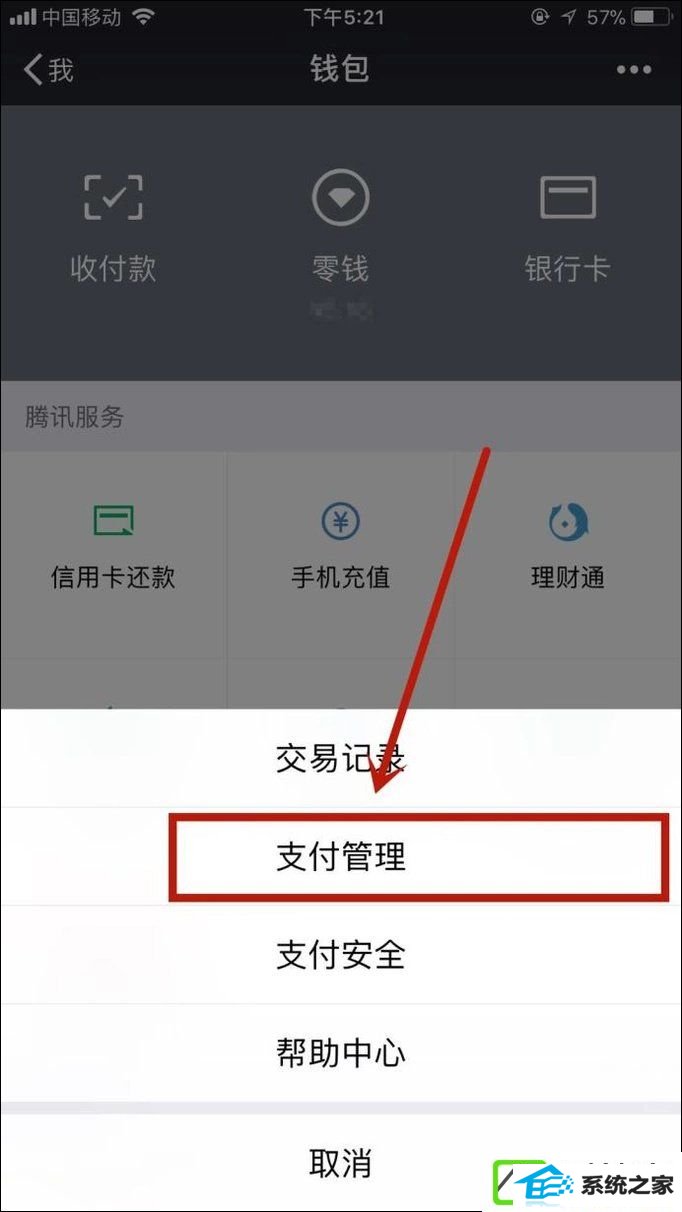The image size is (682, 1212).
Task: Open 交易记录 from the action sheet
Action: tap(340, 759)
